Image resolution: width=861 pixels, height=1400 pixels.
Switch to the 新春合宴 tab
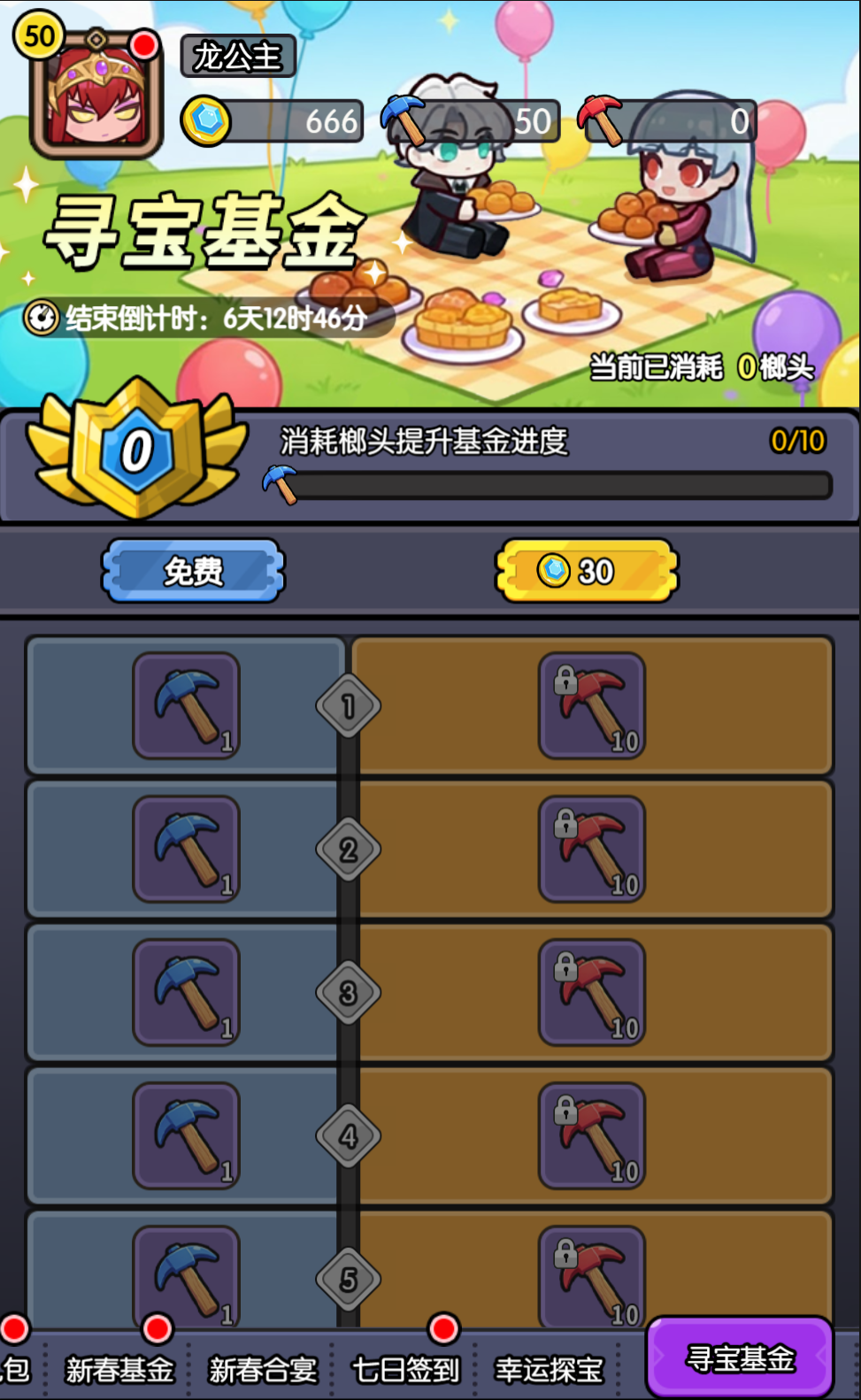click(x=261, y=1367)
